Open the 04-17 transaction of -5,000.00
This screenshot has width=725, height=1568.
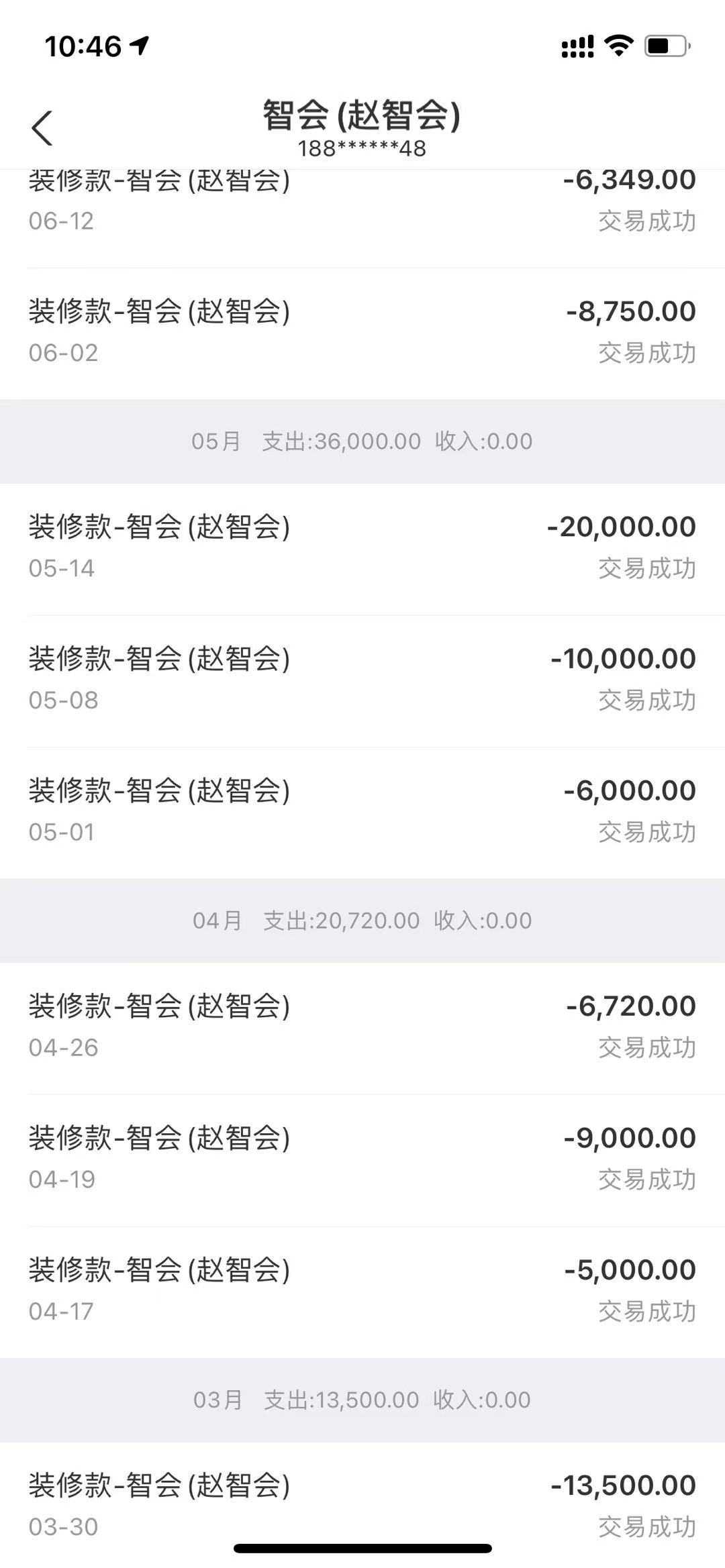click(362, 1290)
